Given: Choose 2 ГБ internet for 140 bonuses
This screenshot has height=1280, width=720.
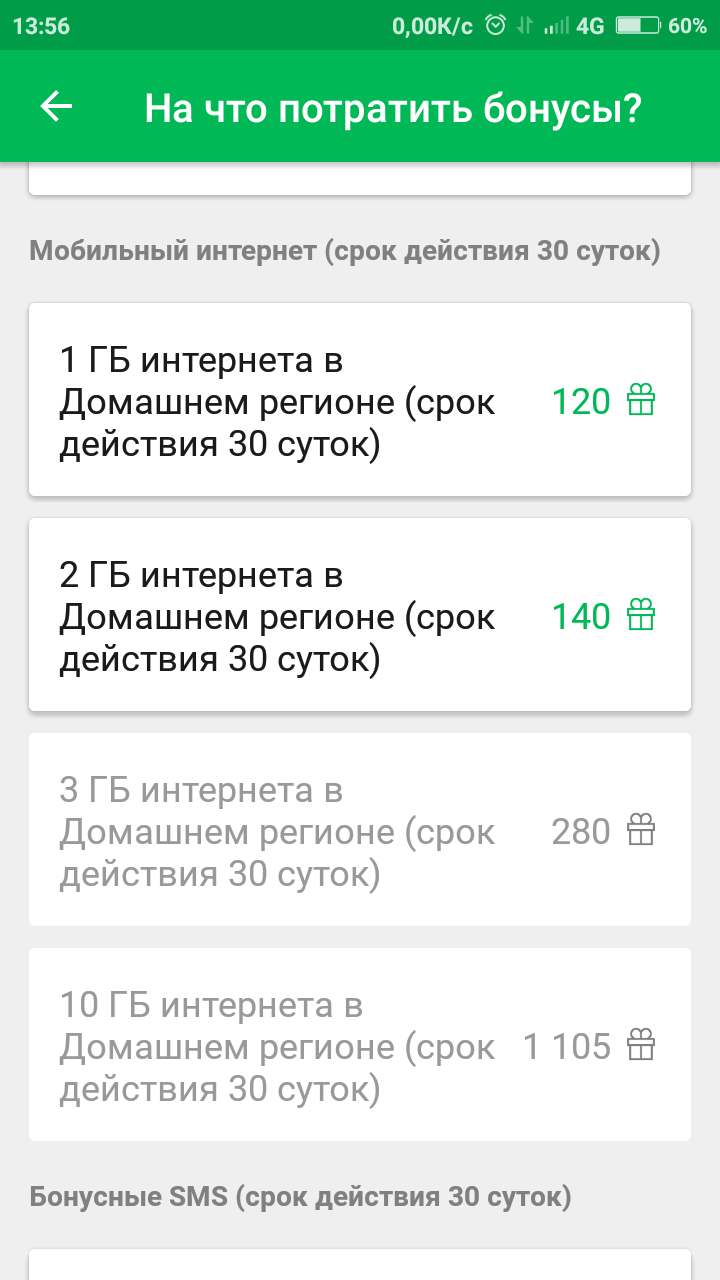Looking at the screenshot, I should [360, 615].
